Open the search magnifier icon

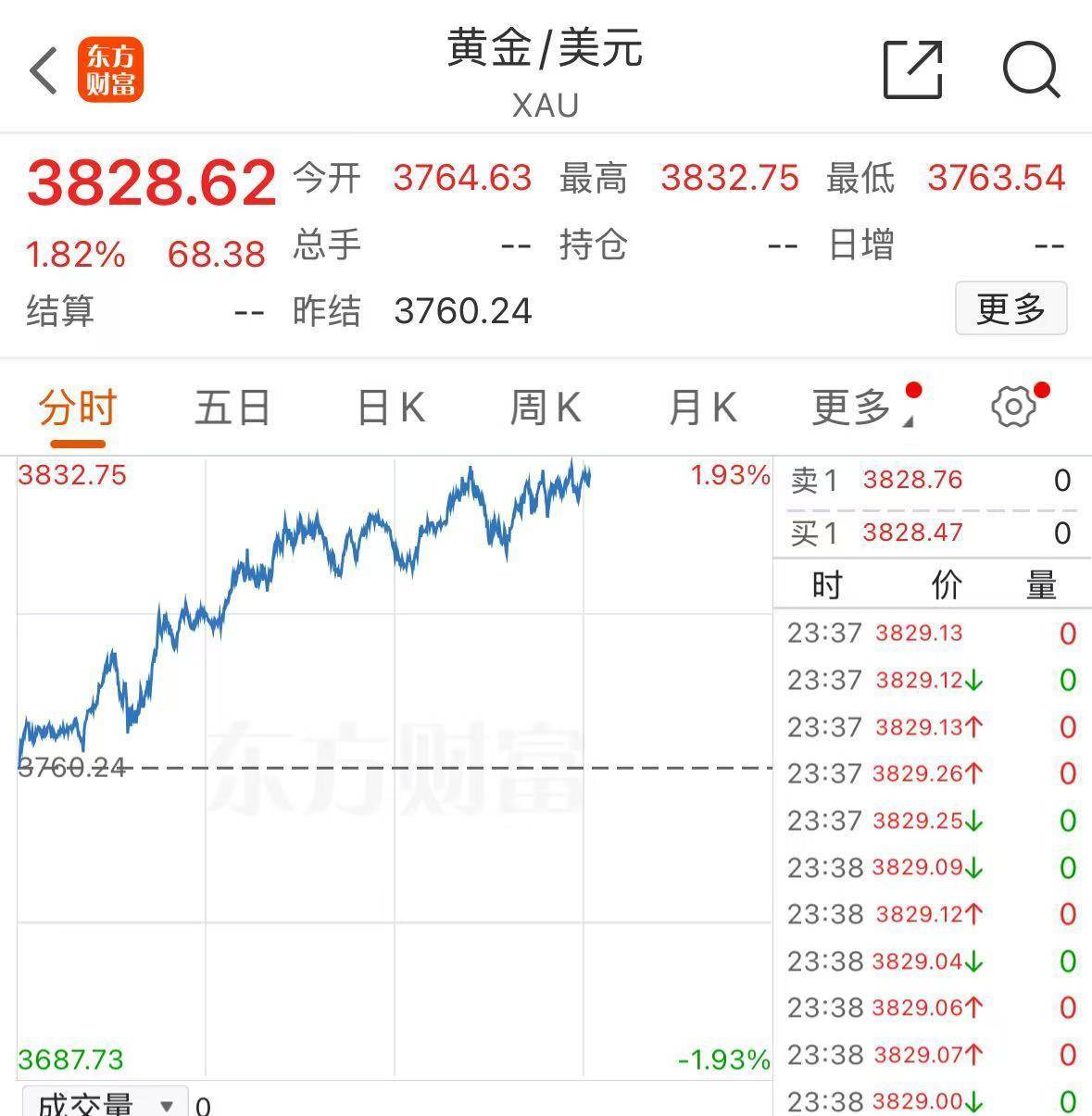point(1031,69)
